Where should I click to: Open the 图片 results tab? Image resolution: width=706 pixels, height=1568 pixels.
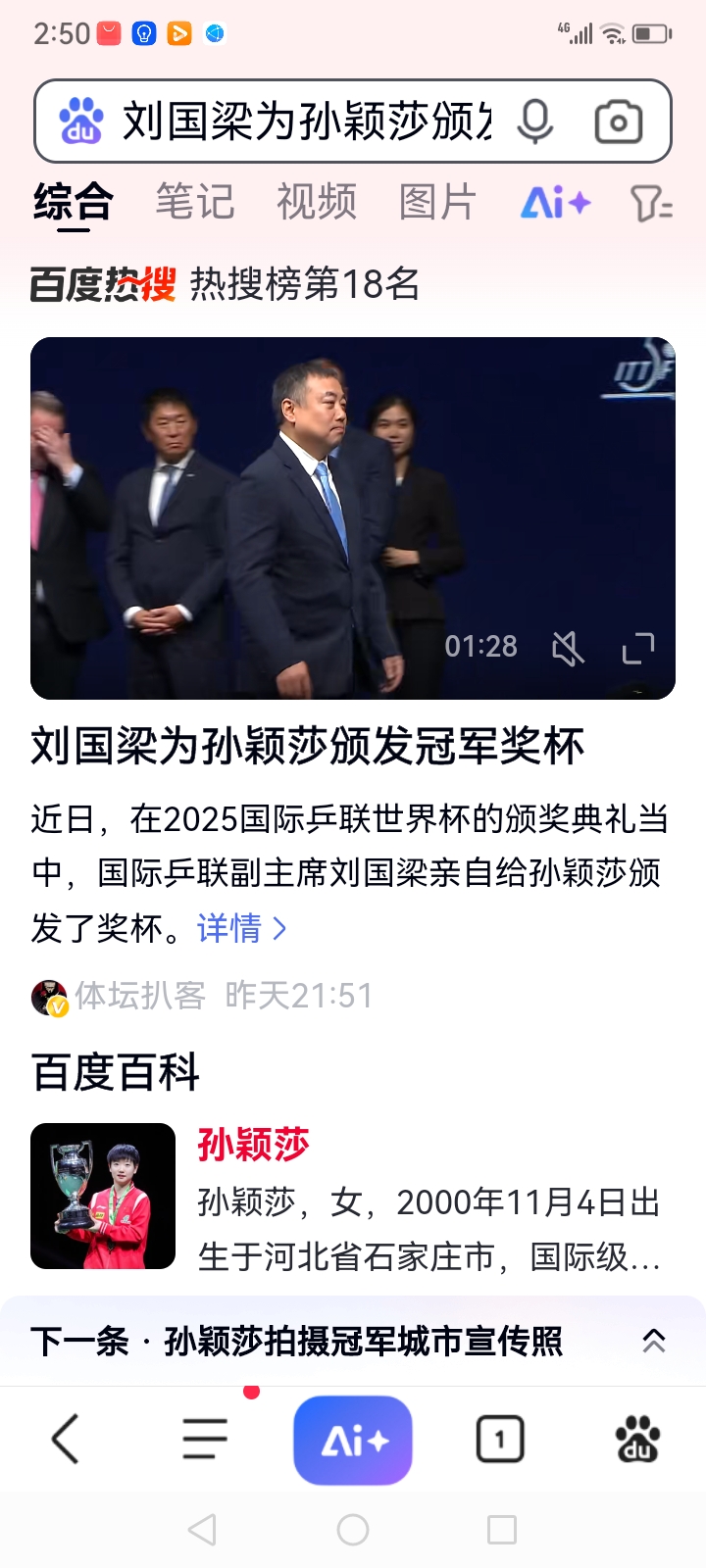(x=438, y=202)
